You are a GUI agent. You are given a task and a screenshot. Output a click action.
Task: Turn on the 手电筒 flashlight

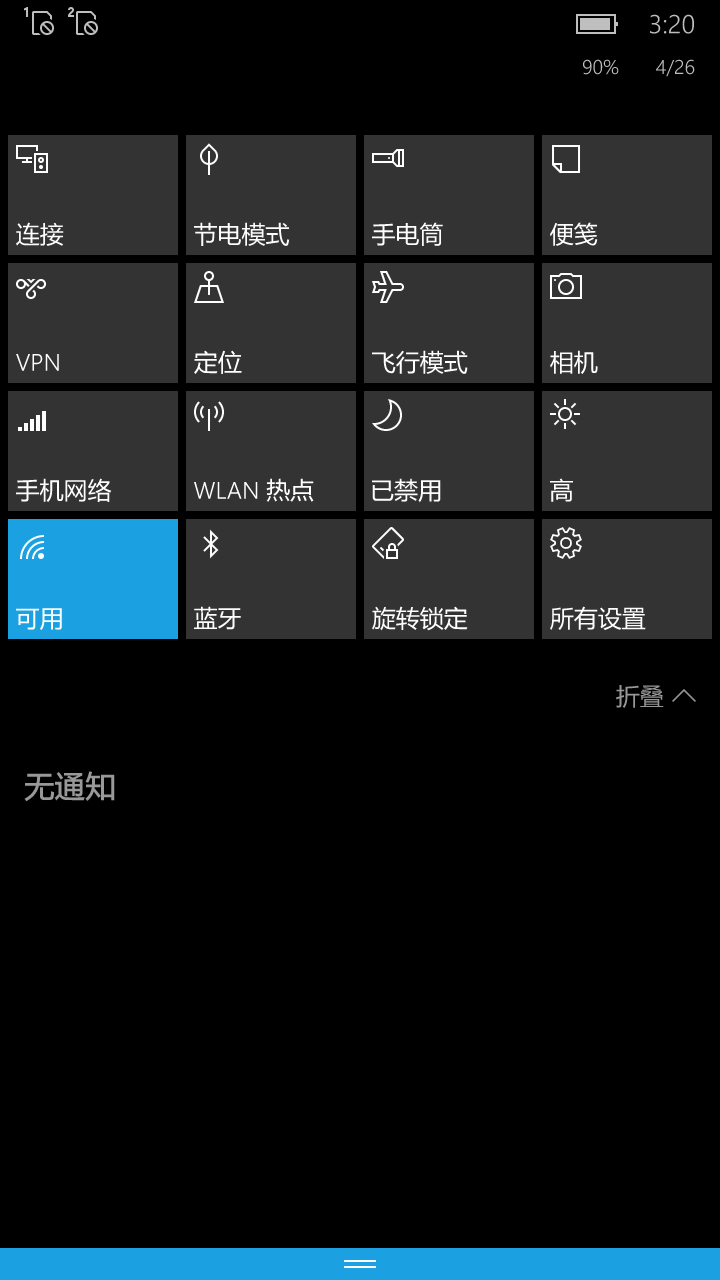449,195
